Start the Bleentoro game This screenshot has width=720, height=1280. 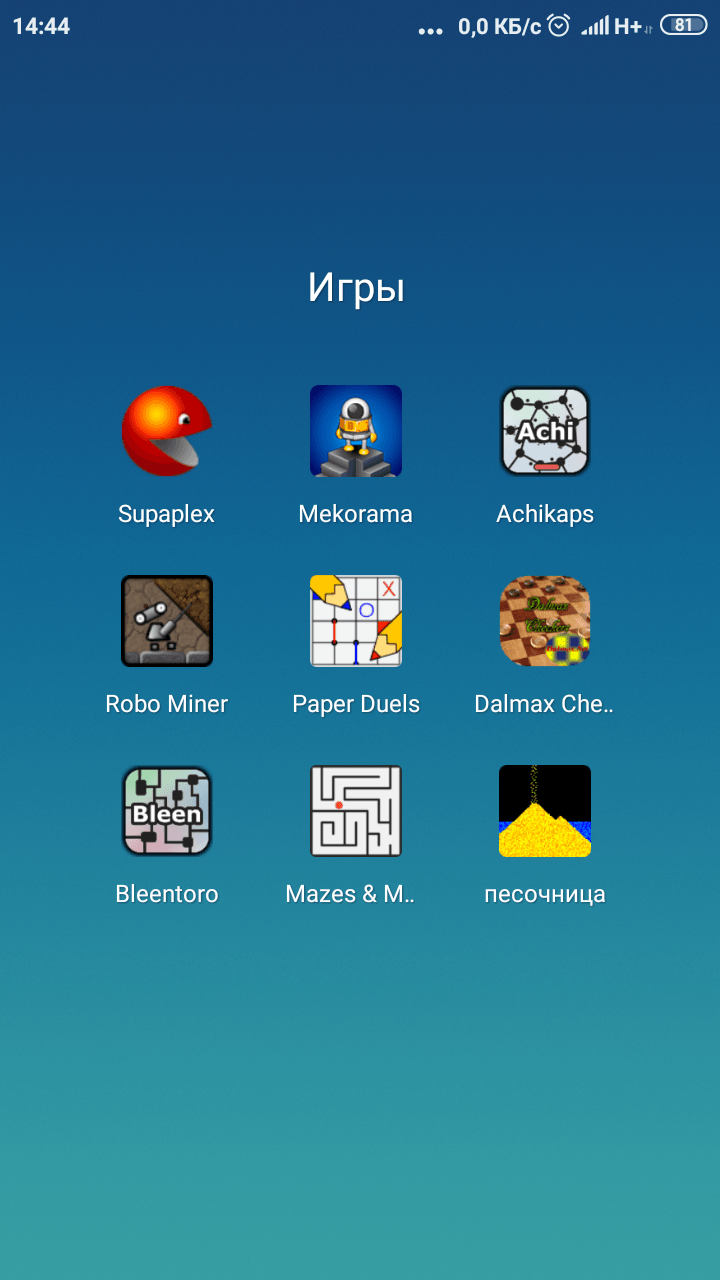[x=166, y=811]
